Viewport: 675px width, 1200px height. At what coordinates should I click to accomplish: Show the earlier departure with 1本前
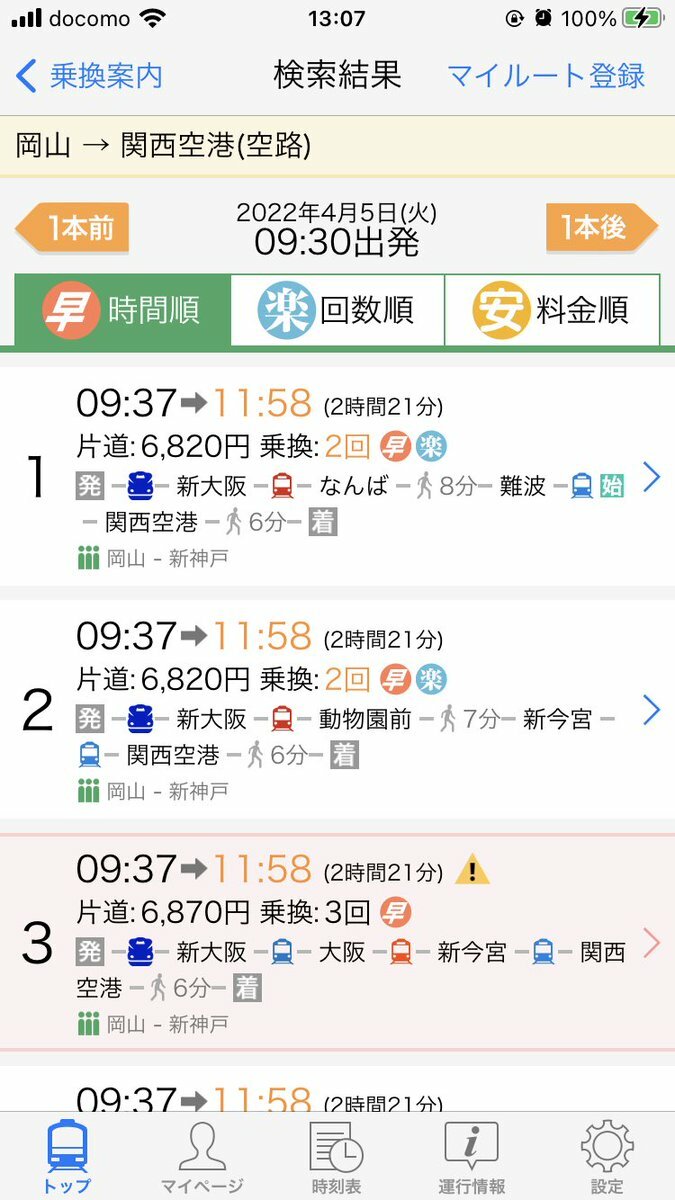tap(73, 228)
